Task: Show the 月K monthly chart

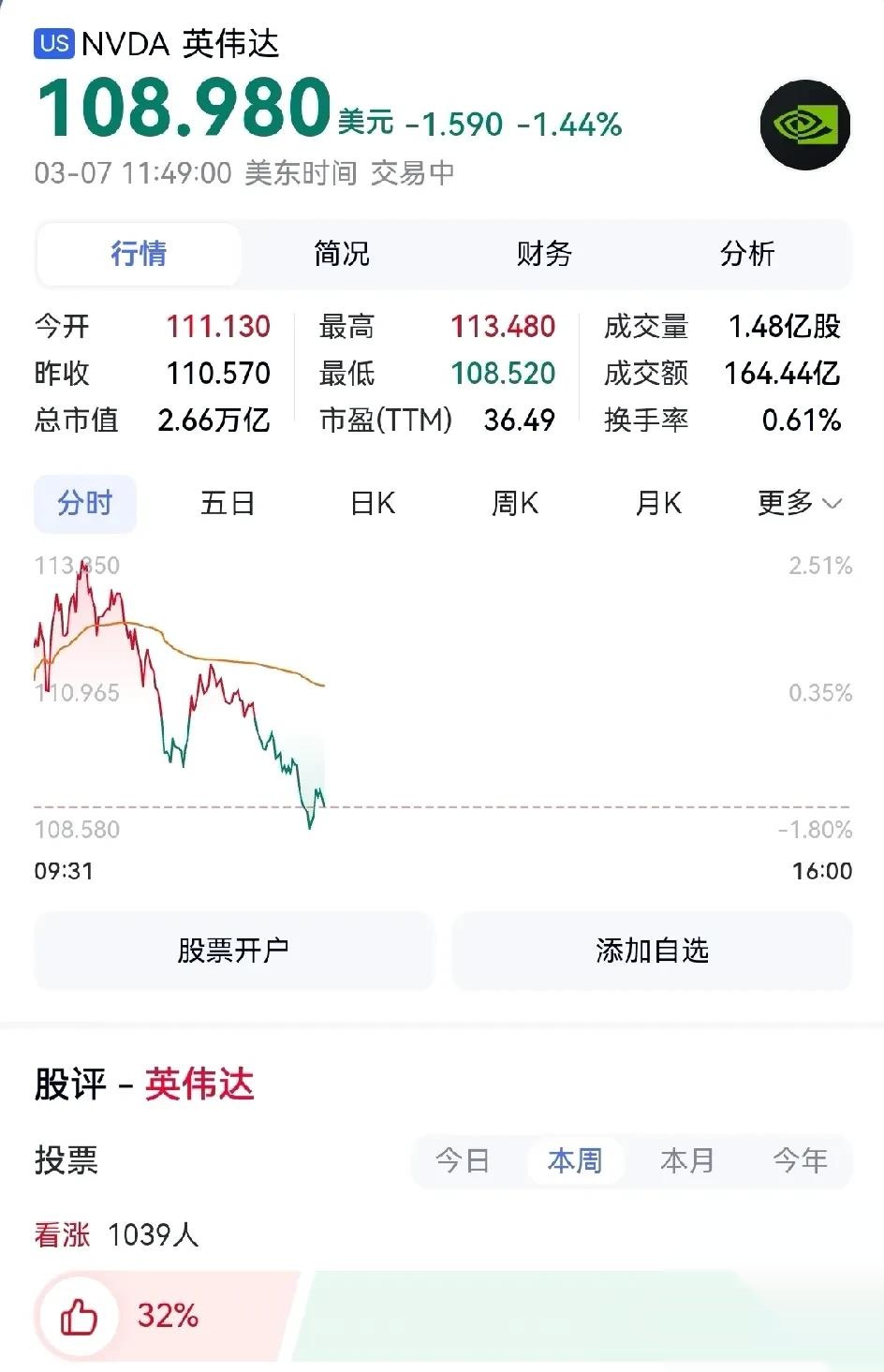Action: [658, 503]
